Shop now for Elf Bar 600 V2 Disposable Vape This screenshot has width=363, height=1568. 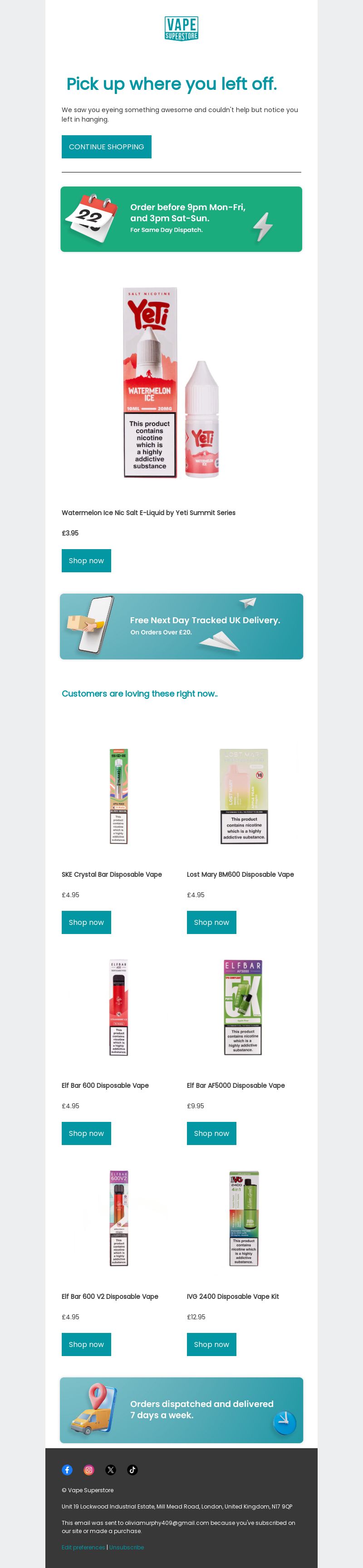[87, 1344]
